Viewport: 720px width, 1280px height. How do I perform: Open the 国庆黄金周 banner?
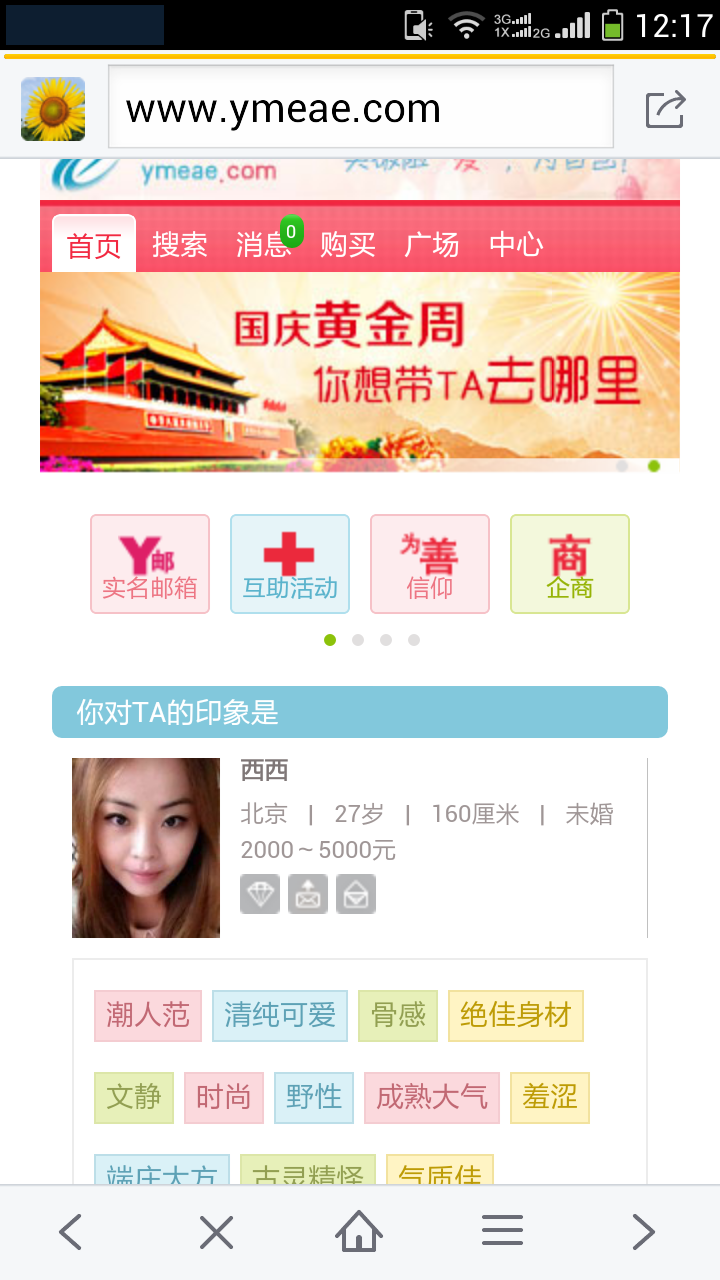point(360,371)
